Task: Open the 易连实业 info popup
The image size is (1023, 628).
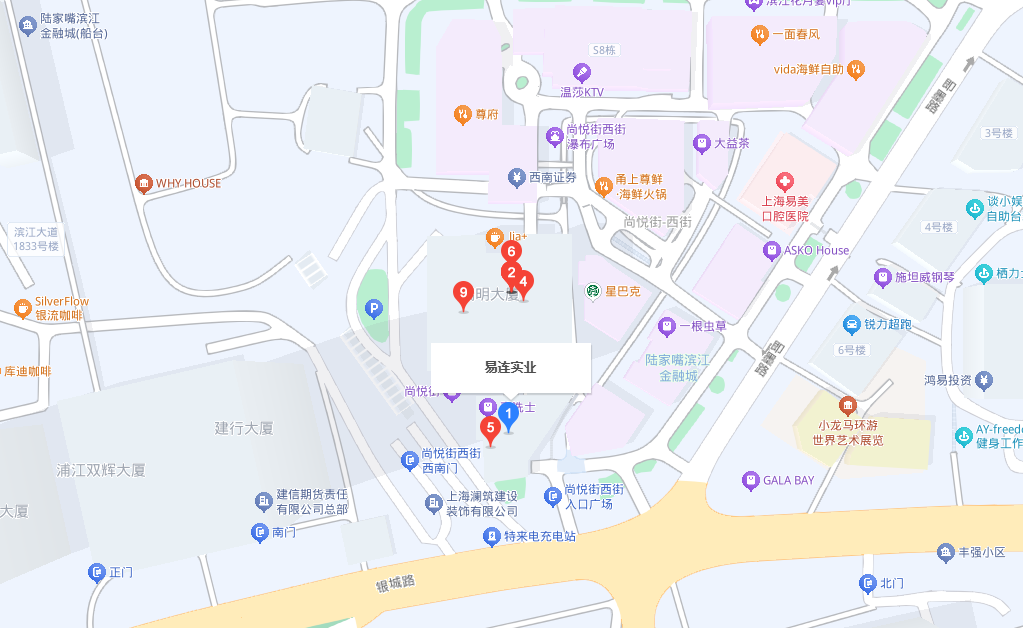Action: [x=510, y=367]
